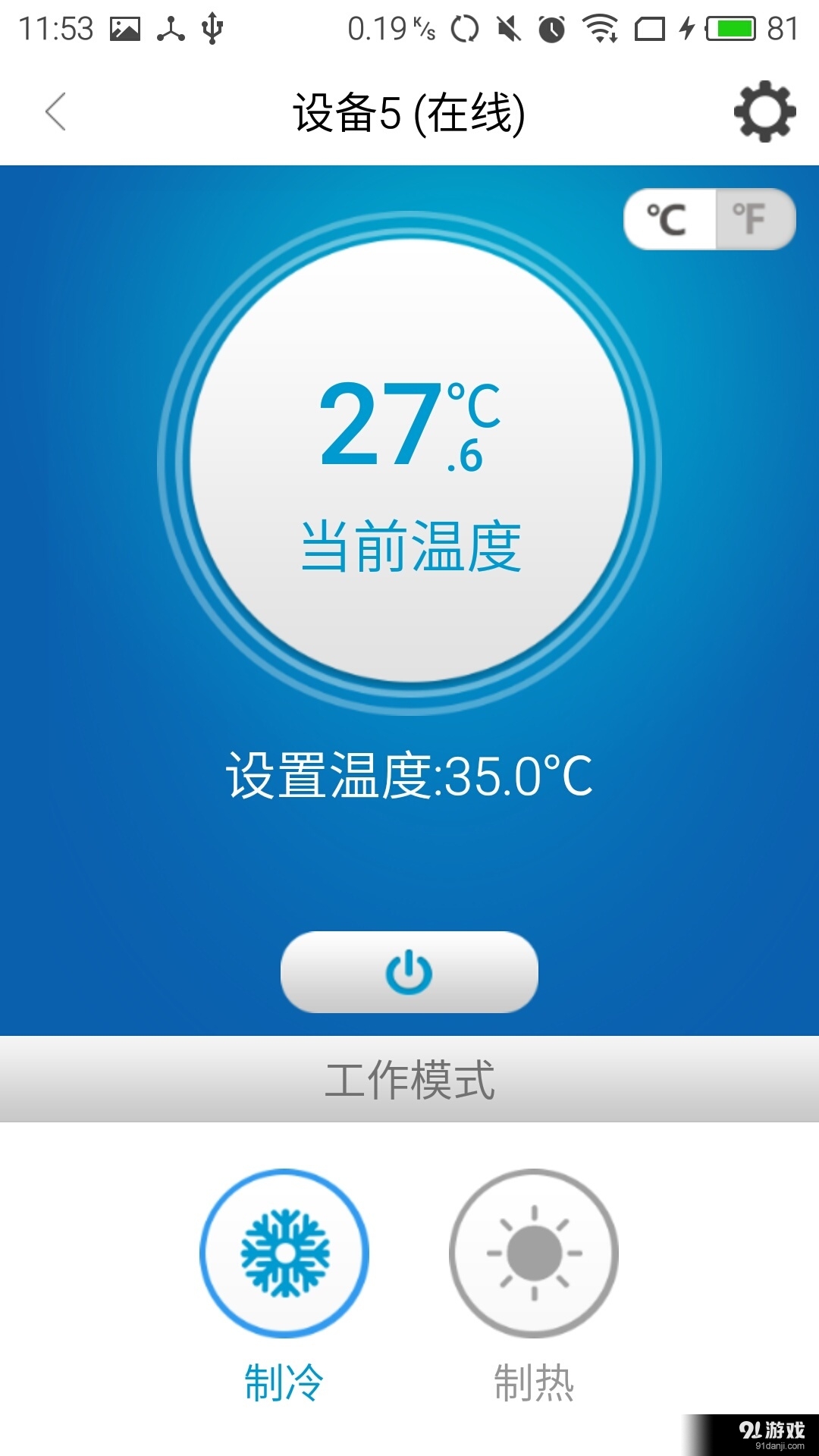
Task: Select the sun heating mode icon
Action: (535, 1253)
